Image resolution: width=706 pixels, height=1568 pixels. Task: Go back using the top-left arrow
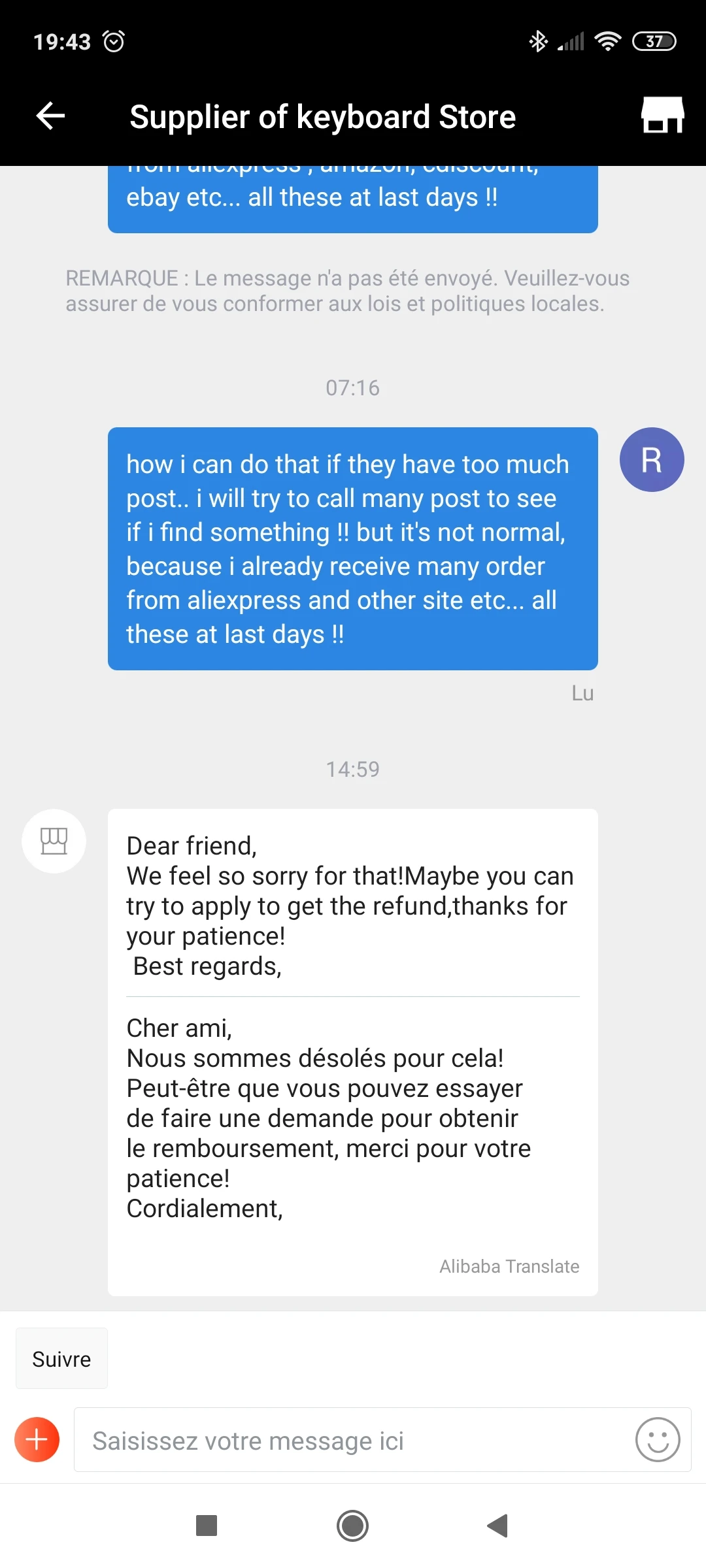tap(50, 116)
